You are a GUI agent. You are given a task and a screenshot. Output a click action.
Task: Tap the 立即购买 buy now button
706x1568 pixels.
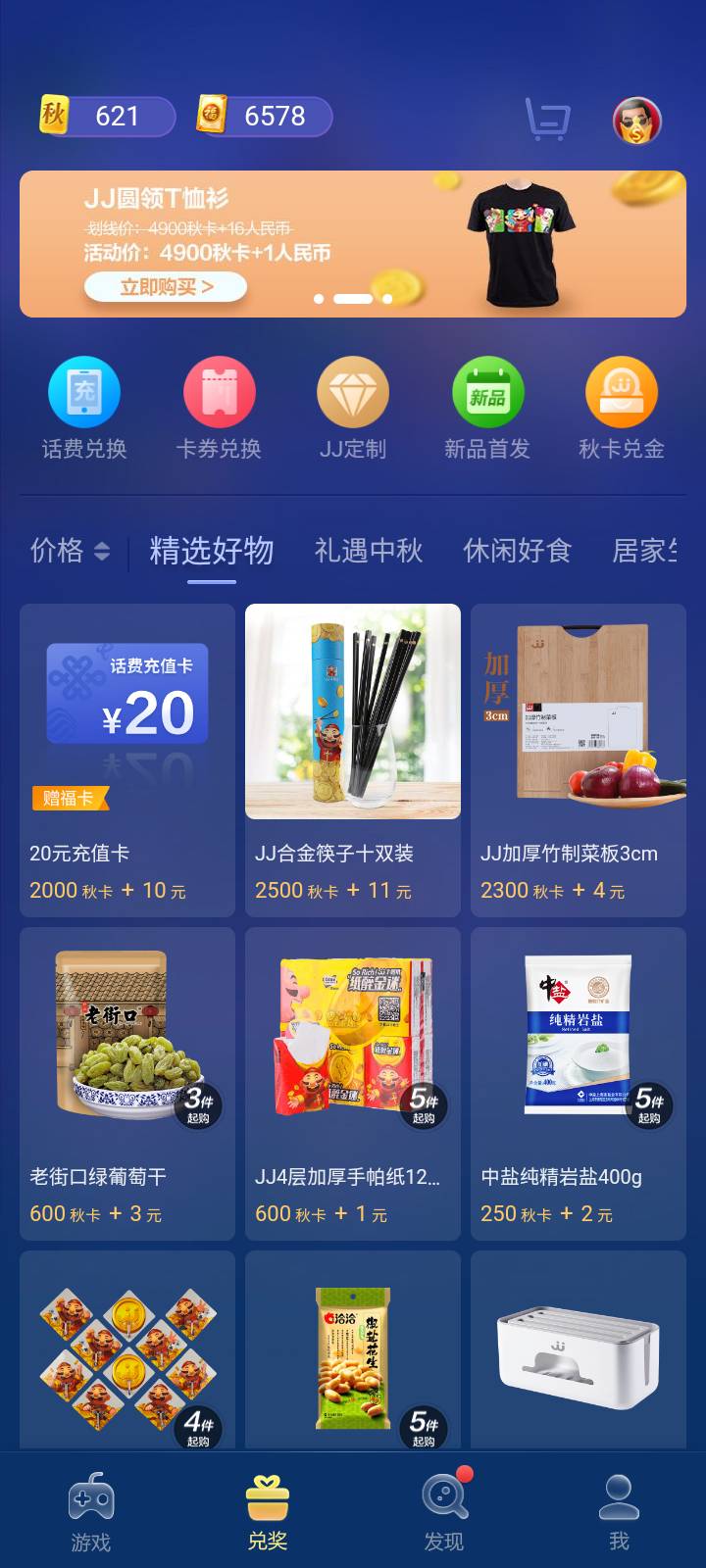point(164,287)
